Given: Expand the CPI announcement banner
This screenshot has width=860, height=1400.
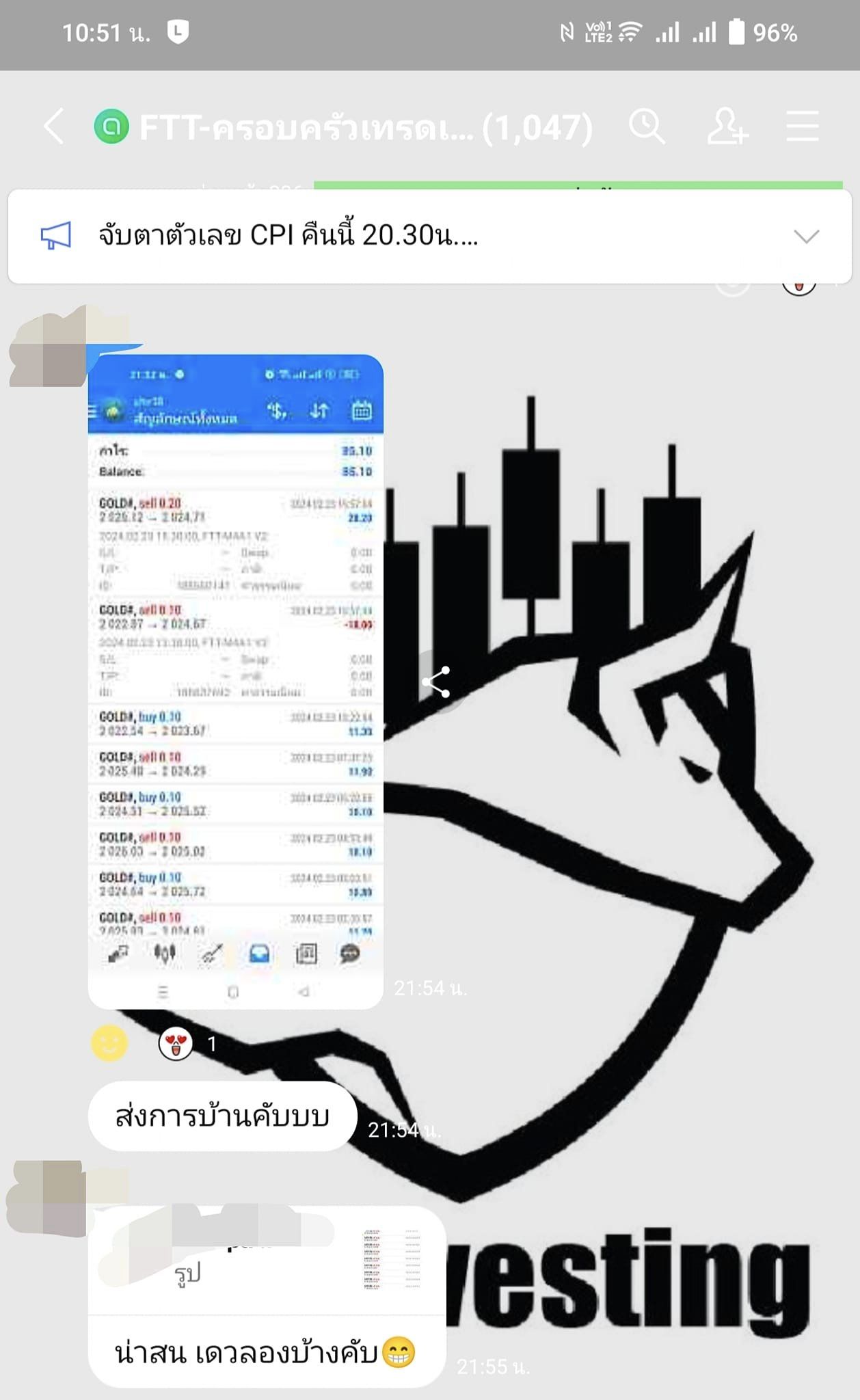Looking at the screenshot, I should [x=806, y=237].
